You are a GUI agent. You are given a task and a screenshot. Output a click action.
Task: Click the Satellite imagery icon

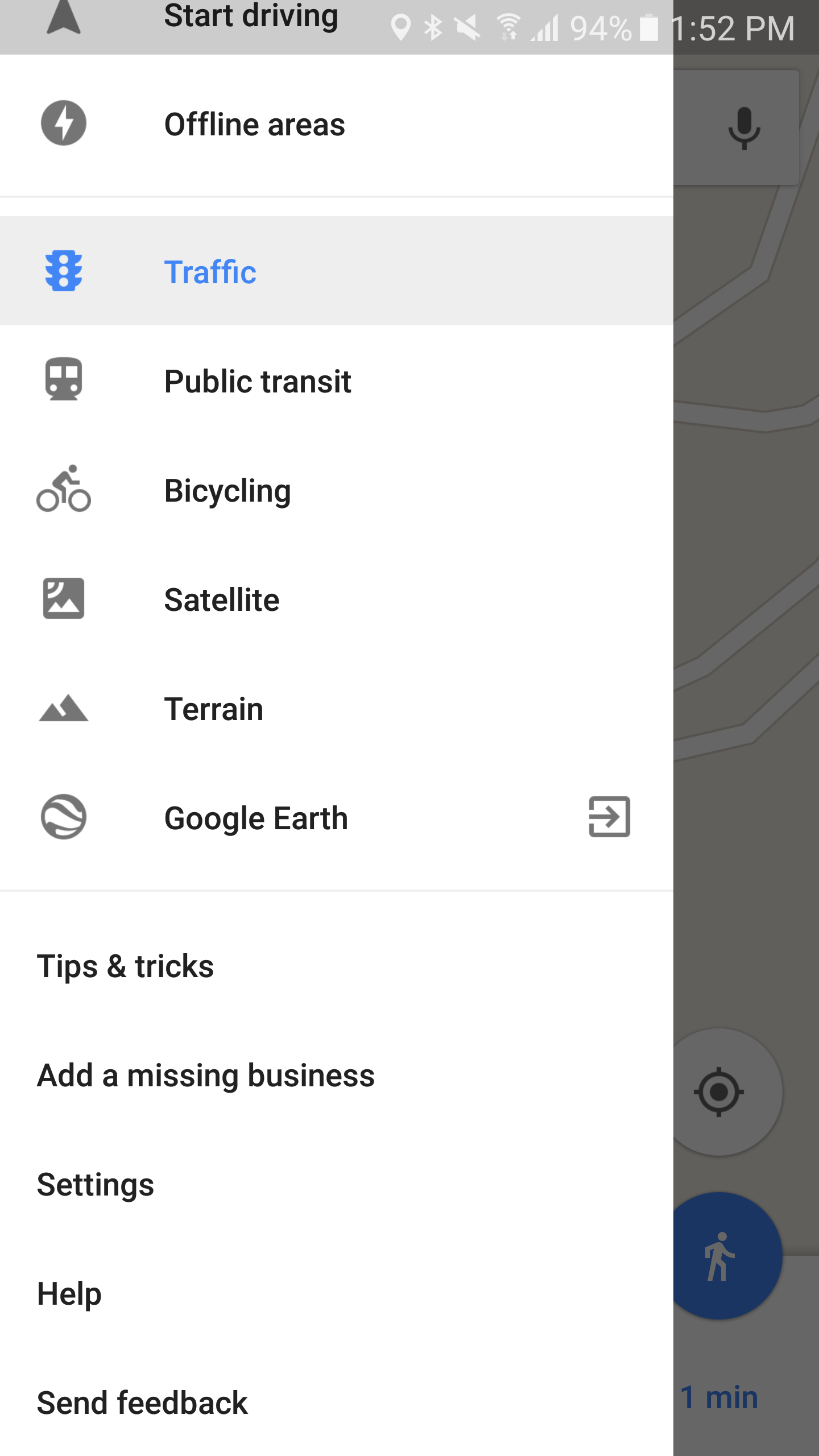tap(64, 598)
